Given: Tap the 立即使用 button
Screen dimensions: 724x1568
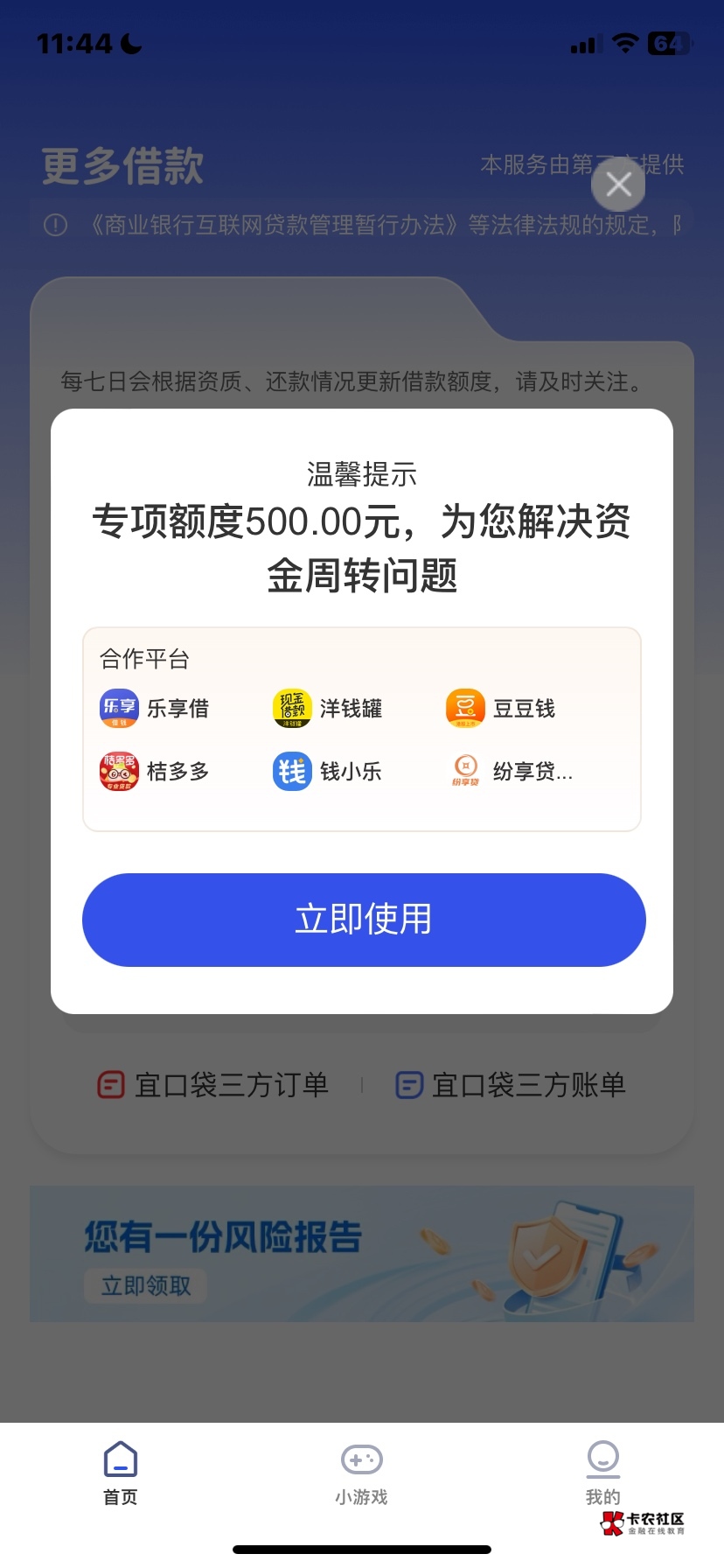Looking at the screenshot, I should 364,920.
